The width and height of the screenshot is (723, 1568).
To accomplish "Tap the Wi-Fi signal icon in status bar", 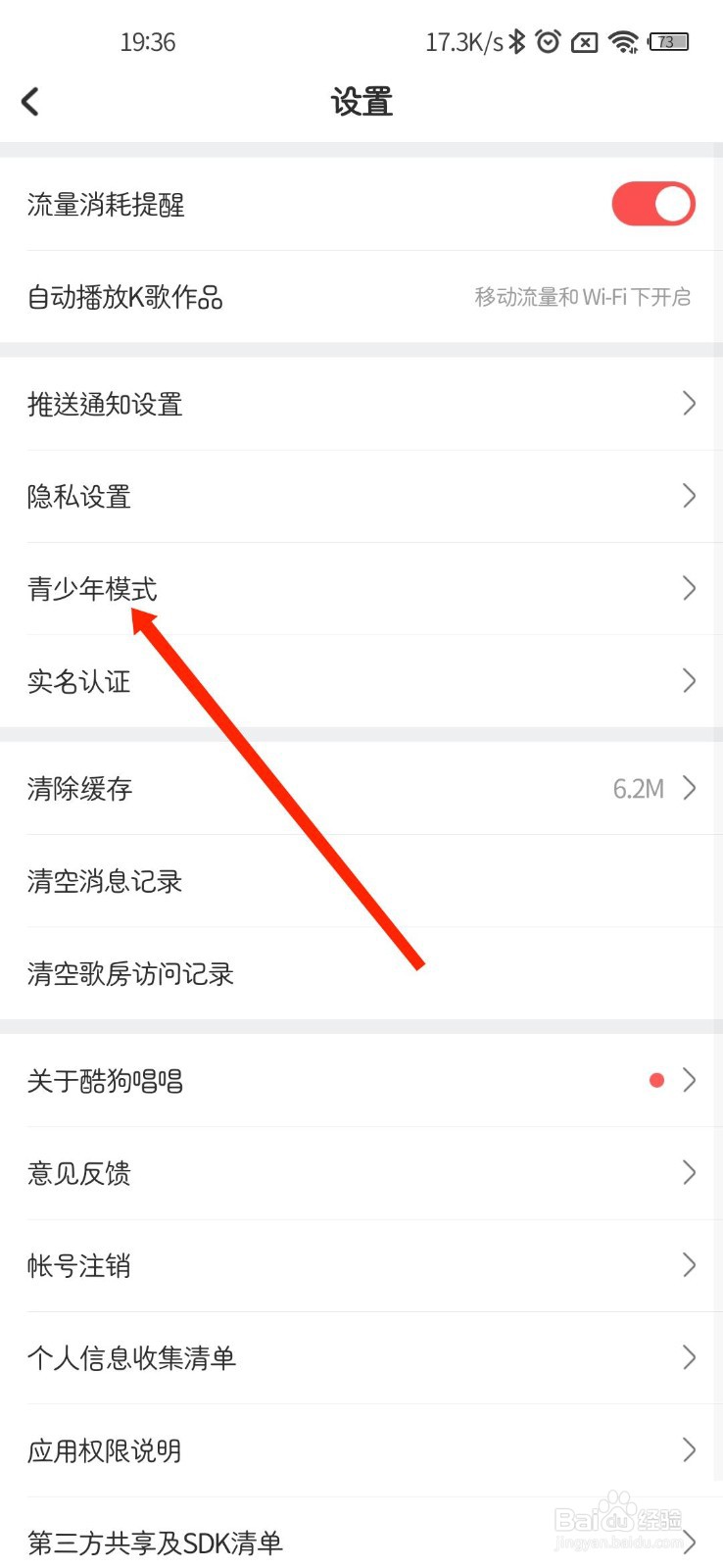I will click(x=624, y=41).
